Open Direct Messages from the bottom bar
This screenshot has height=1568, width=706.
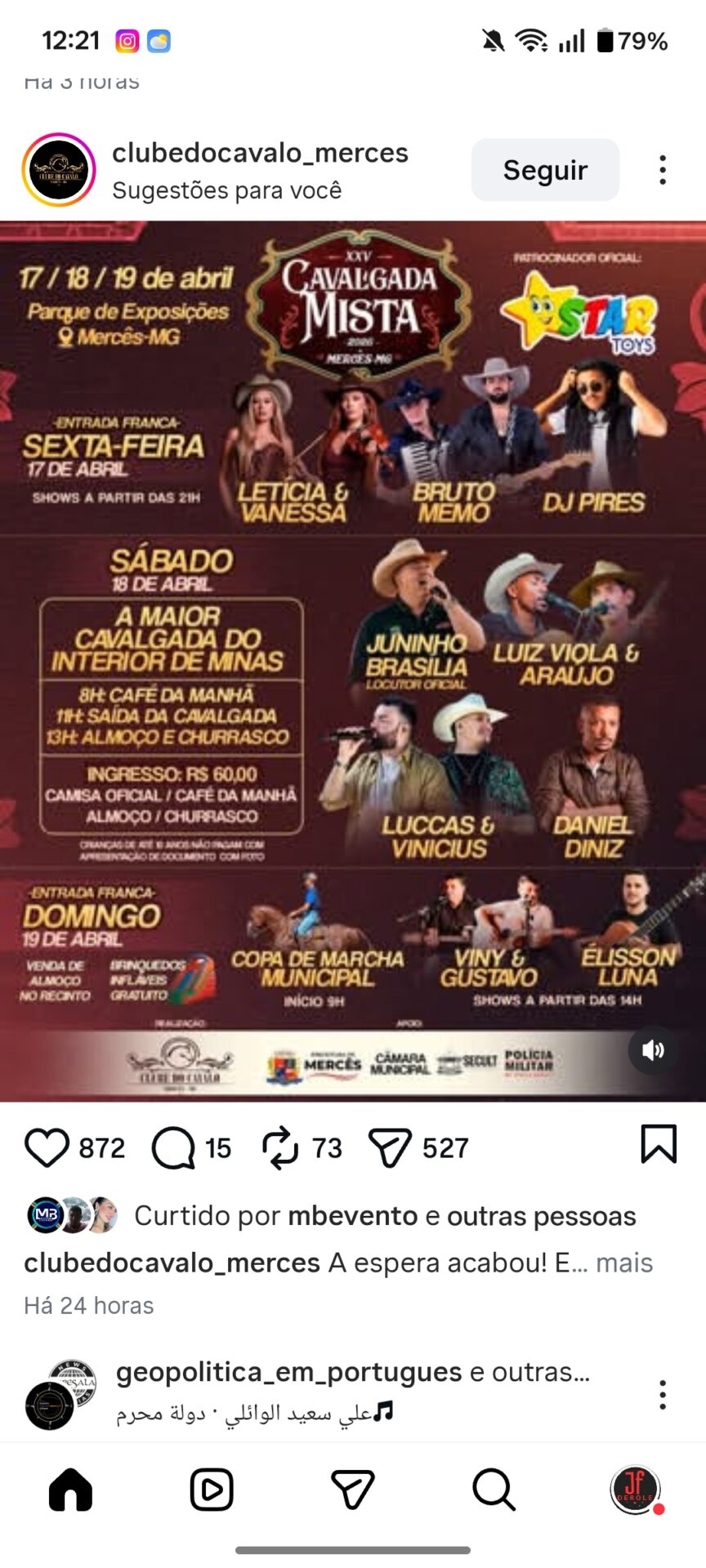[351, 1489]
